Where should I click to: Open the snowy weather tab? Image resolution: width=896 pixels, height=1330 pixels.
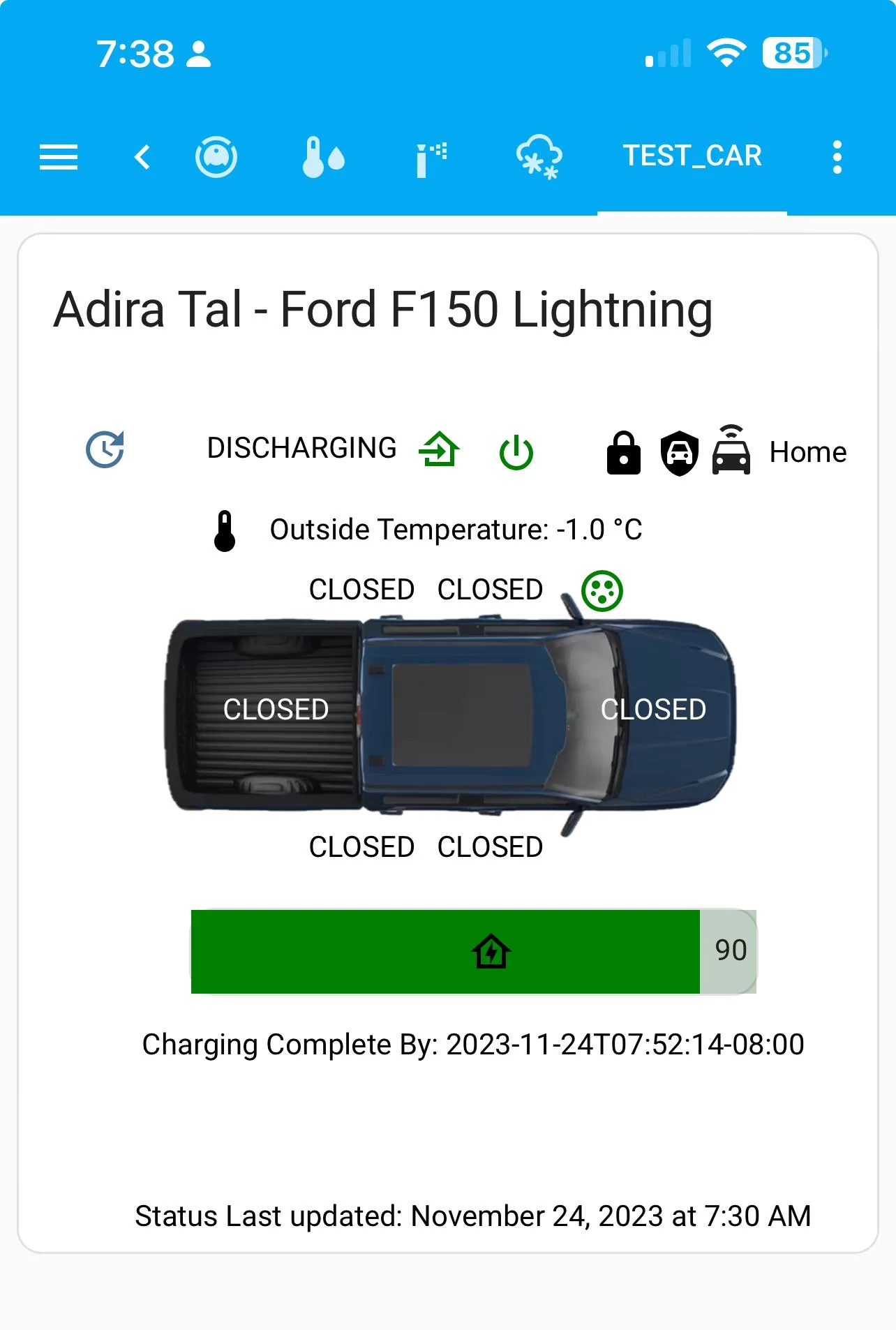pyautogui.click(x=539, y=157)
